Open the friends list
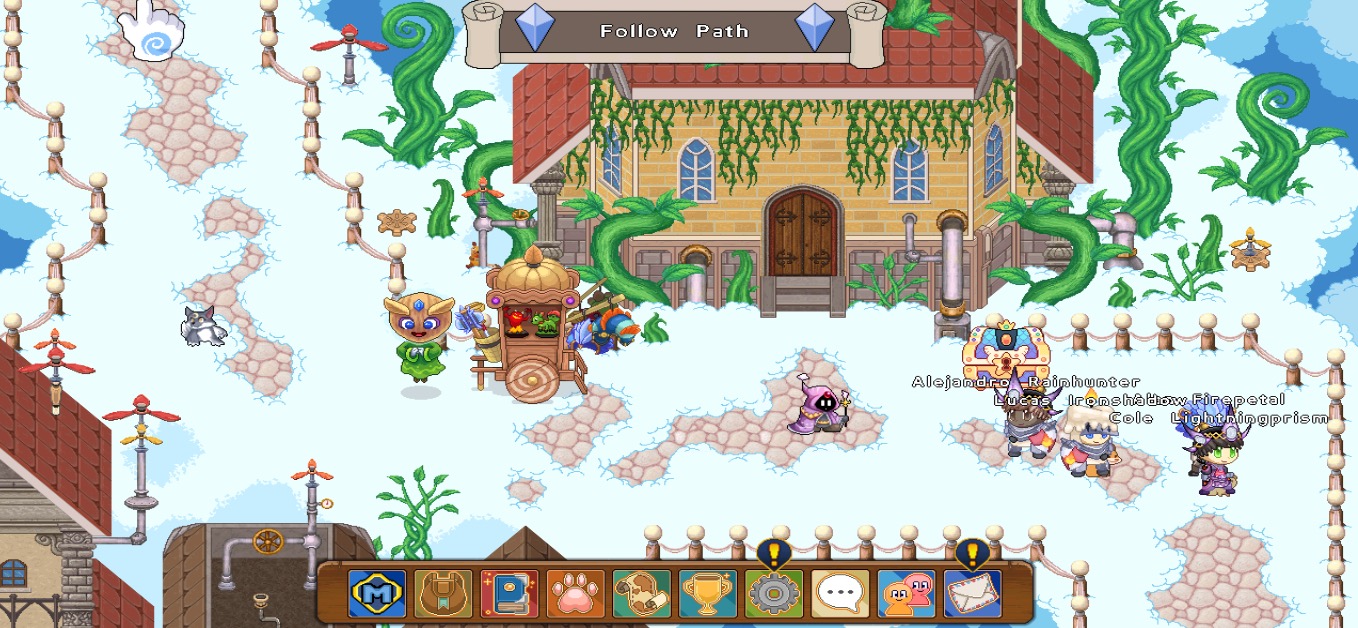This screenshot has width=1358, height=628. 905,594
